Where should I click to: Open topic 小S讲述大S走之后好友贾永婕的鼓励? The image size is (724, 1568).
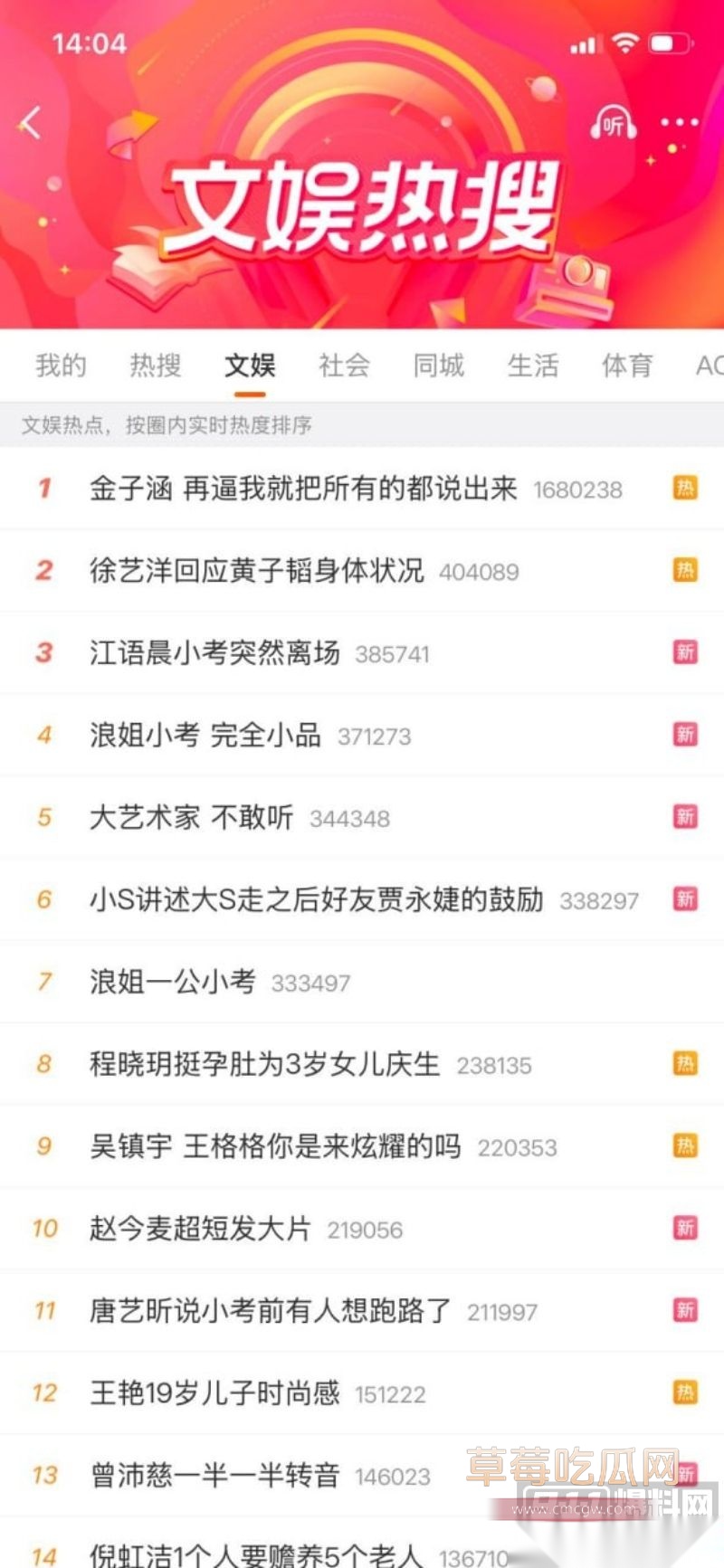(x=362, y=900)
